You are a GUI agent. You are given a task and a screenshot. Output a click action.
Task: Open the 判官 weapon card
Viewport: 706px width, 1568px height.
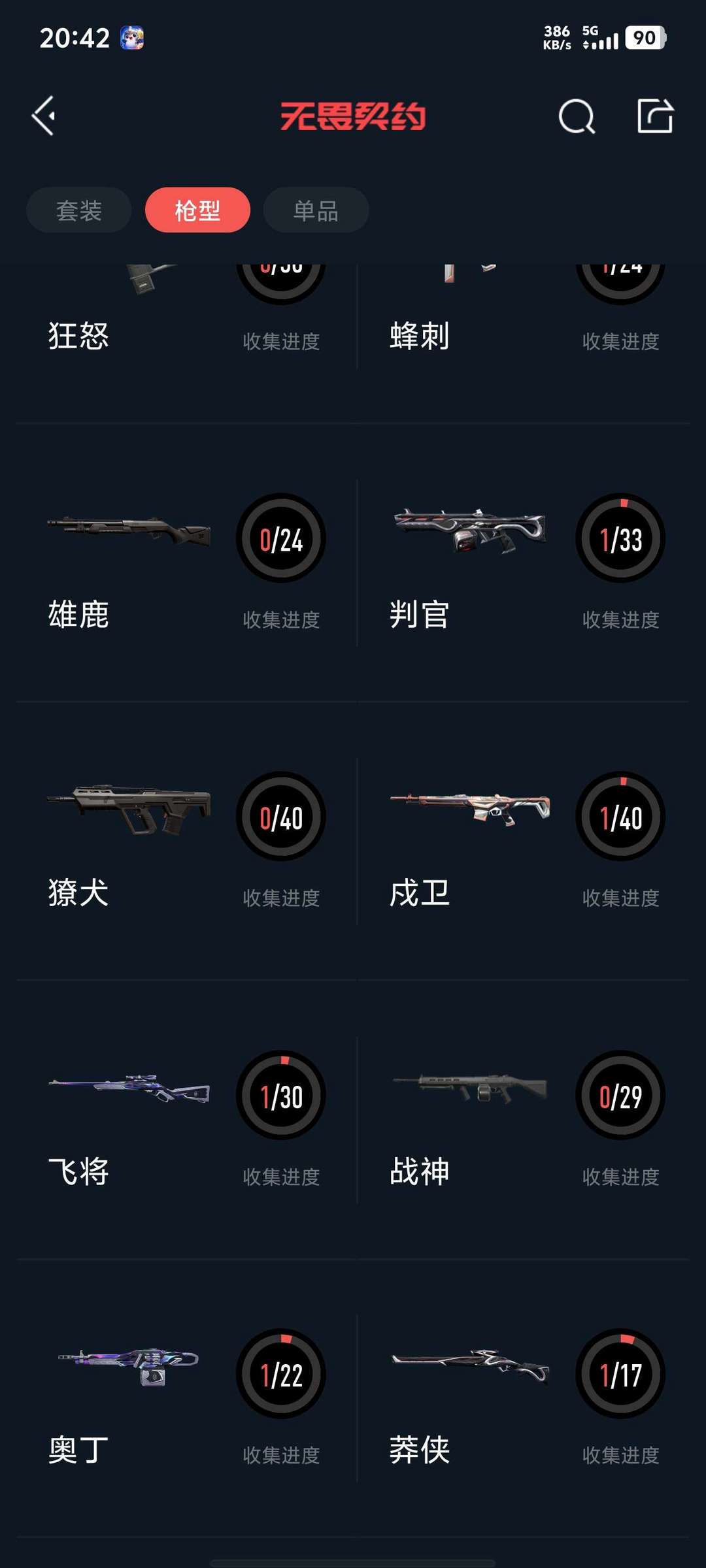coord(523,563)
